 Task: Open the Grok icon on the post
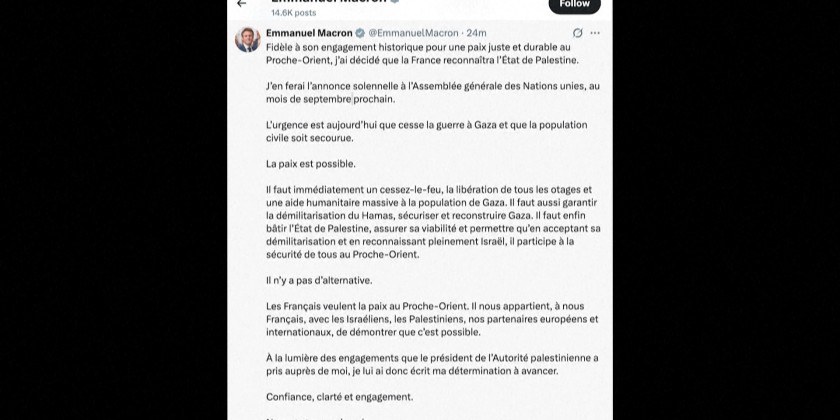point(577,33)
